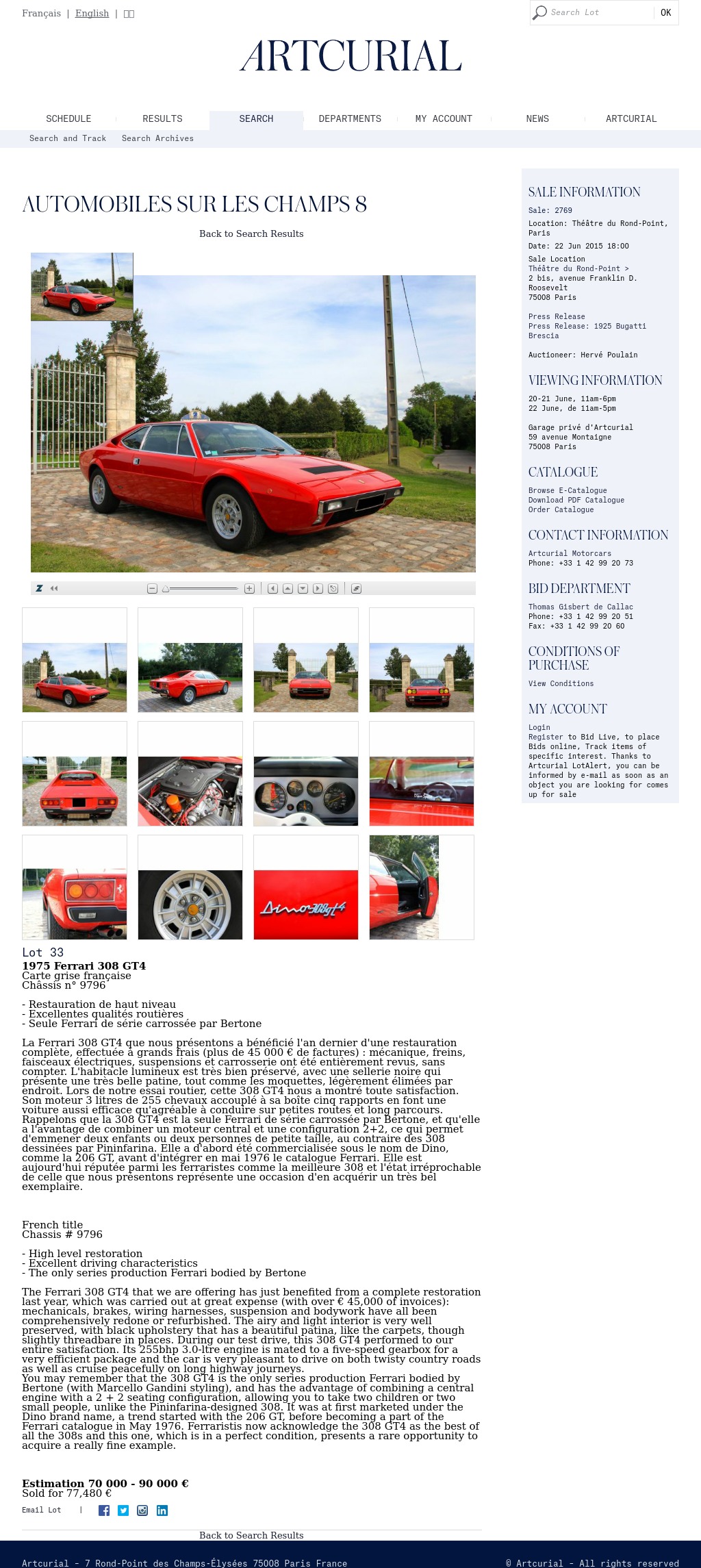Open the Search Archives link
The width and height of the screenshot is (701, 1568).
coord(157,138)
